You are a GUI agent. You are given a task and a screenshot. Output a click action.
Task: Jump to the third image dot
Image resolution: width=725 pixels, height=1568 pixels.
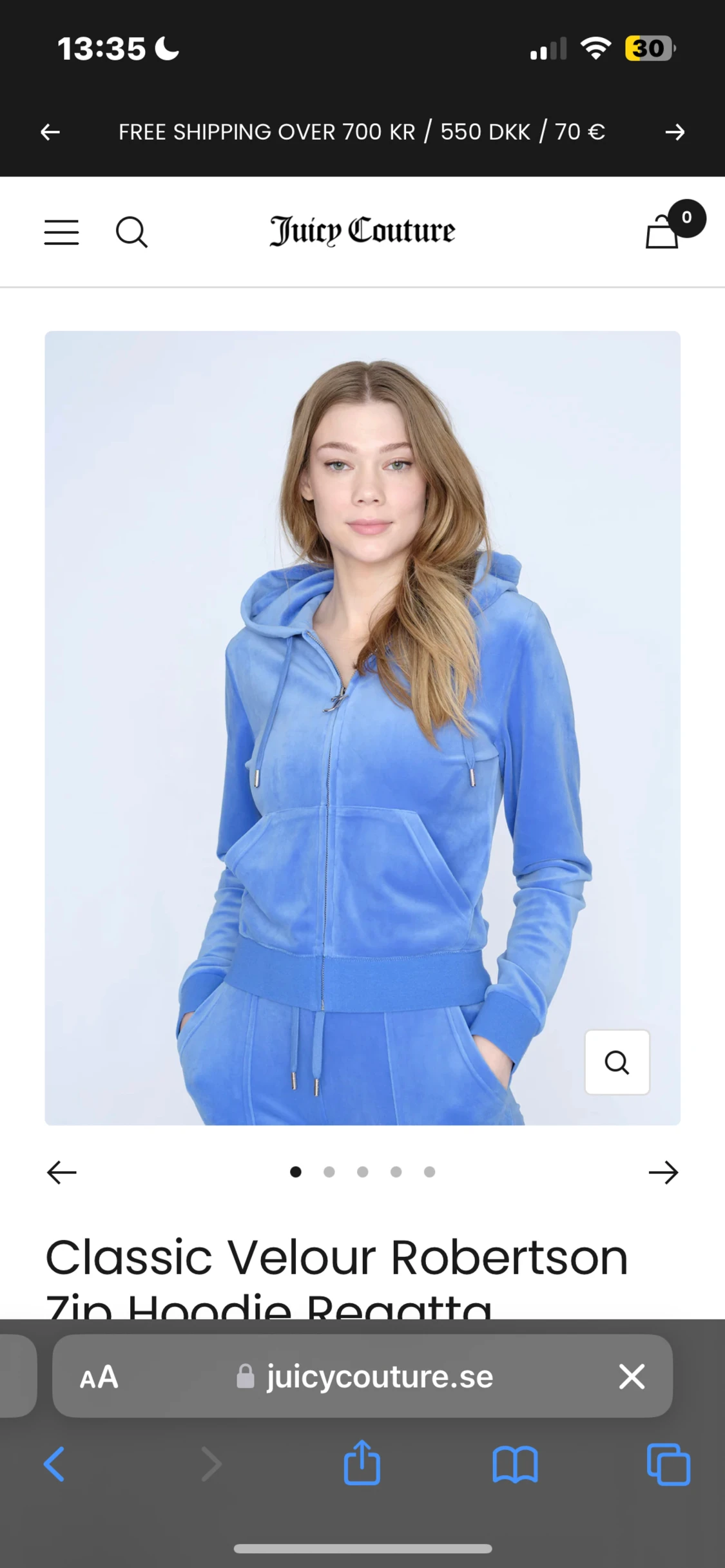click(362, 1172)
